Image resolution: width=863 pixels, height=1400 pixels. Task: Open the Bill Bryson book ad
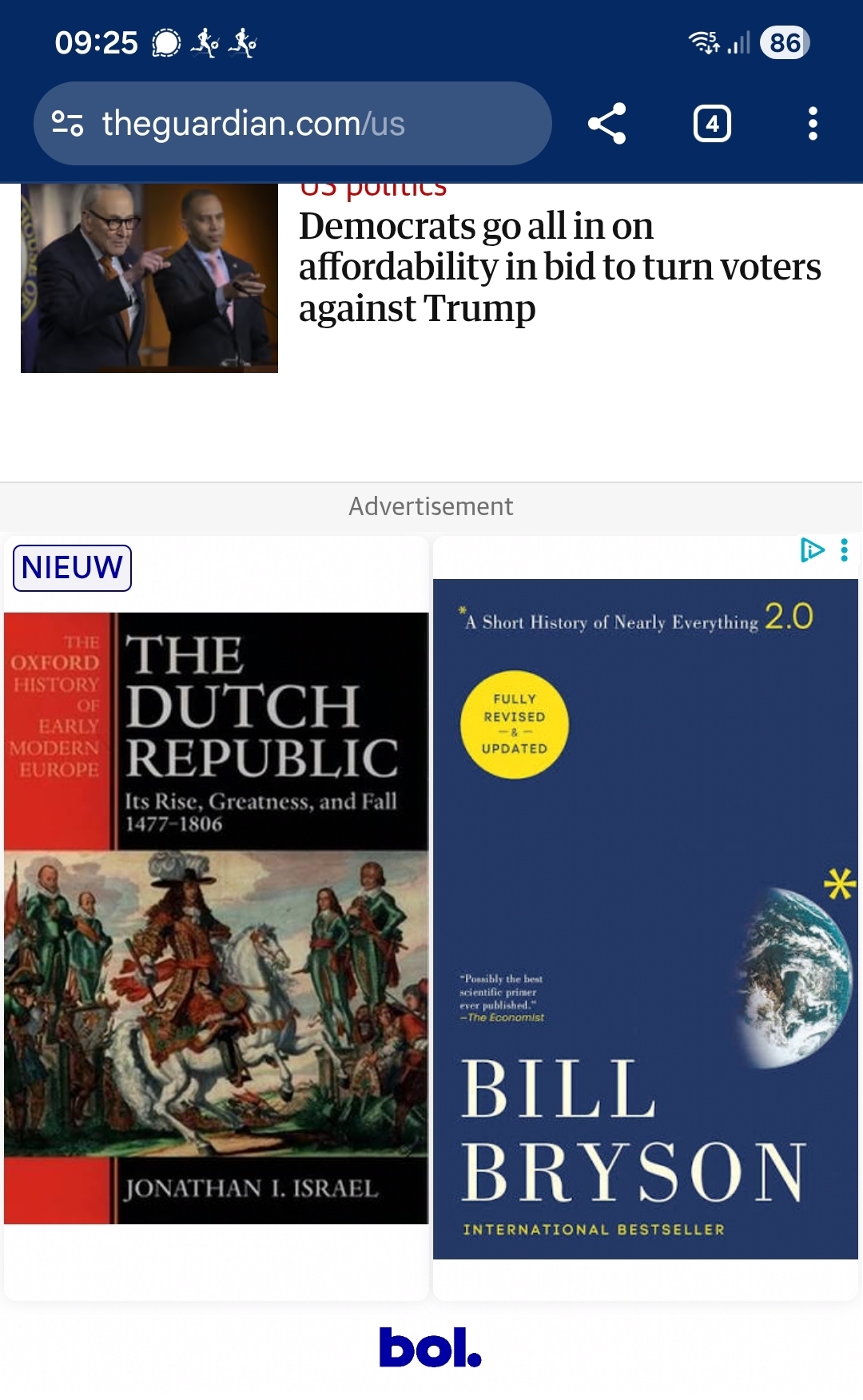tap(645, 918)
